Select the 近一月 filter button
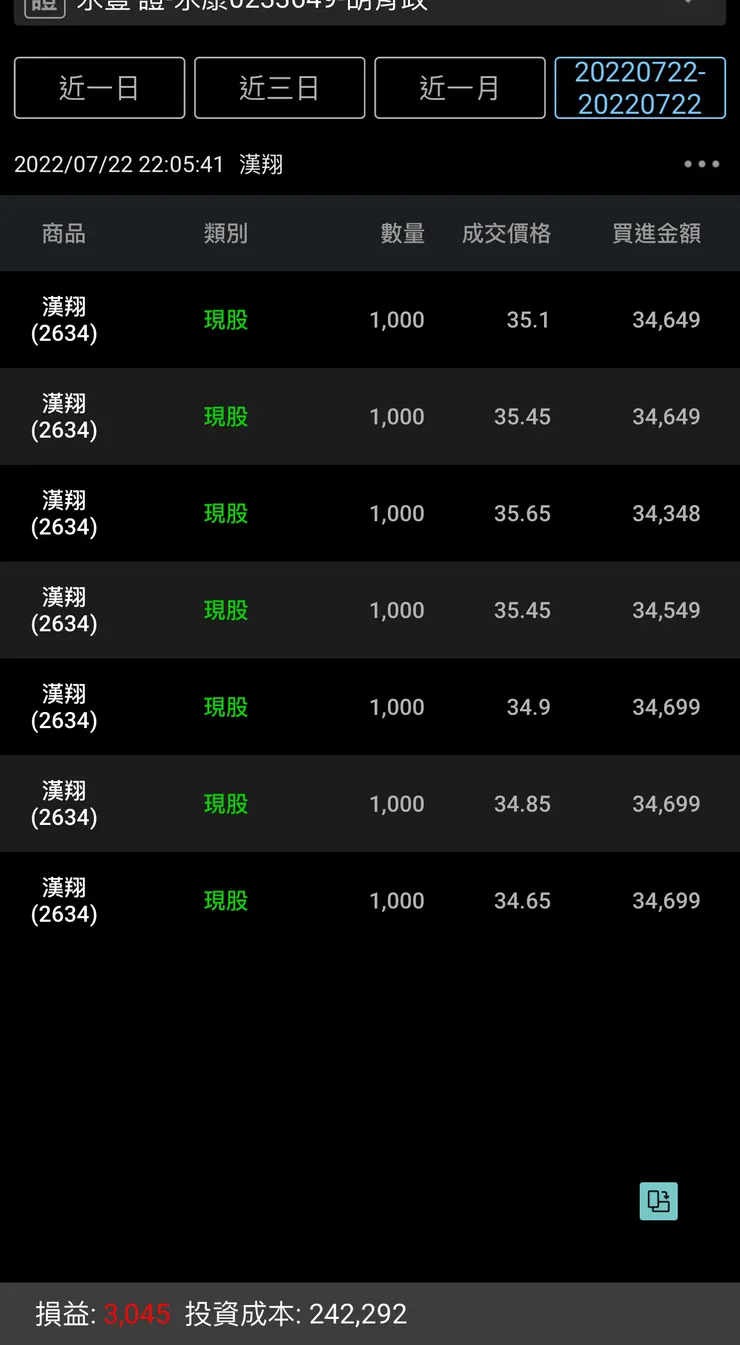 (x=459, y=88)
